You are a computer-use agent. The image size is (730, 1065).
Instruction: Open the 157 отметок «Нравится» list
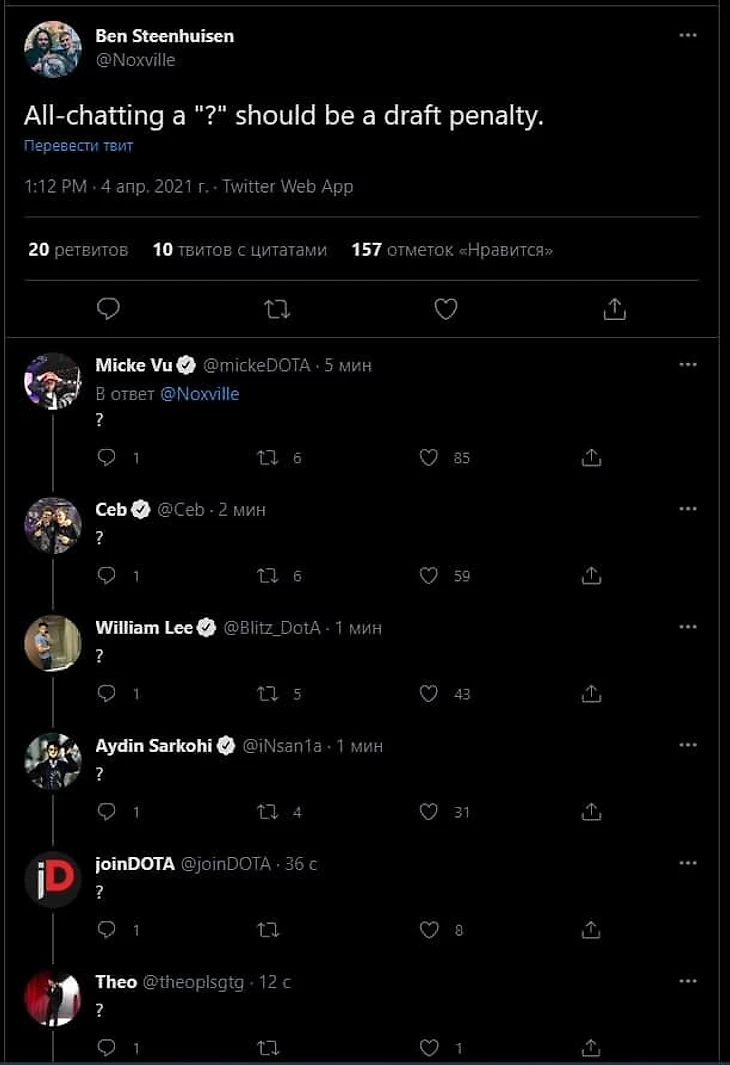452,250
